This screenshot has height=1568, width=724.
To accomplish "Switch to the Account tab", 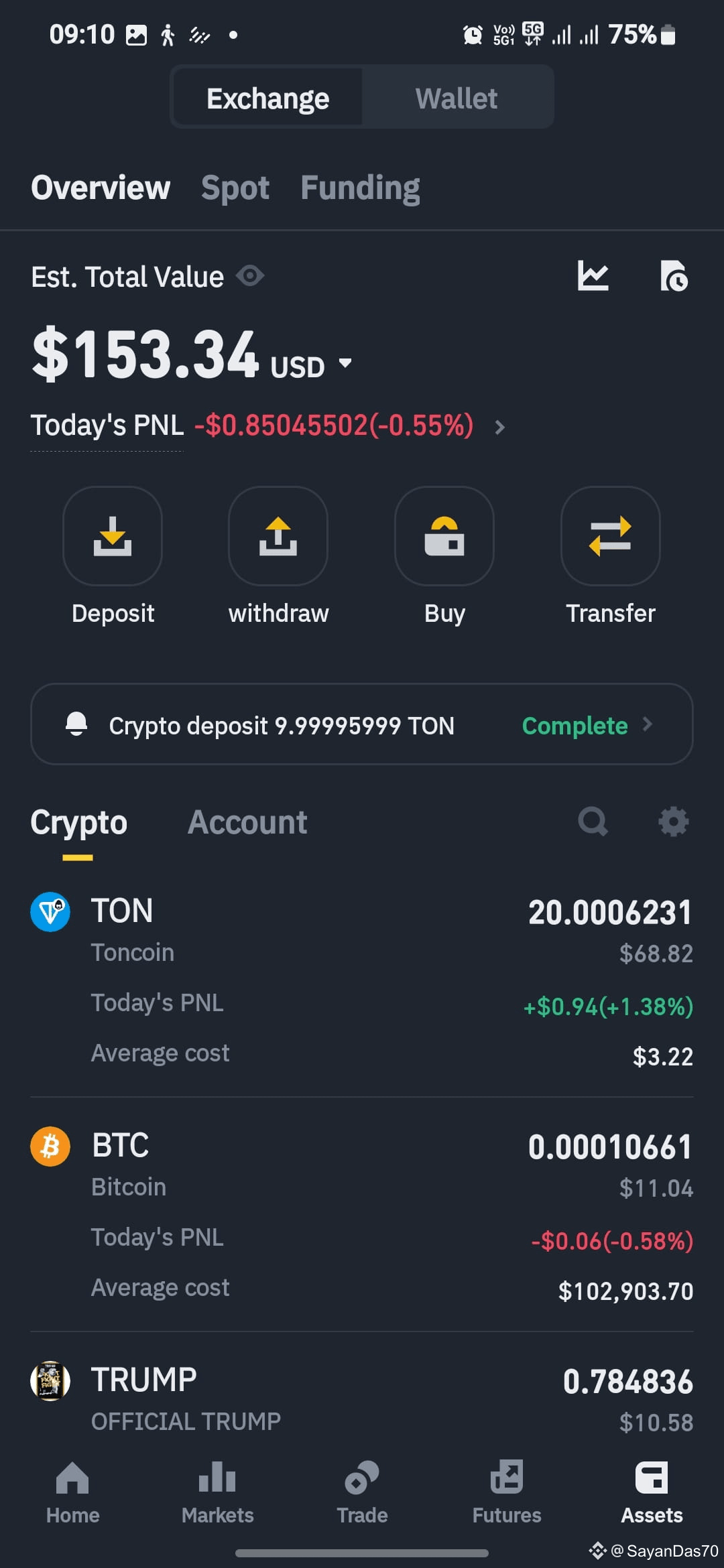I will tap(247, 822).
